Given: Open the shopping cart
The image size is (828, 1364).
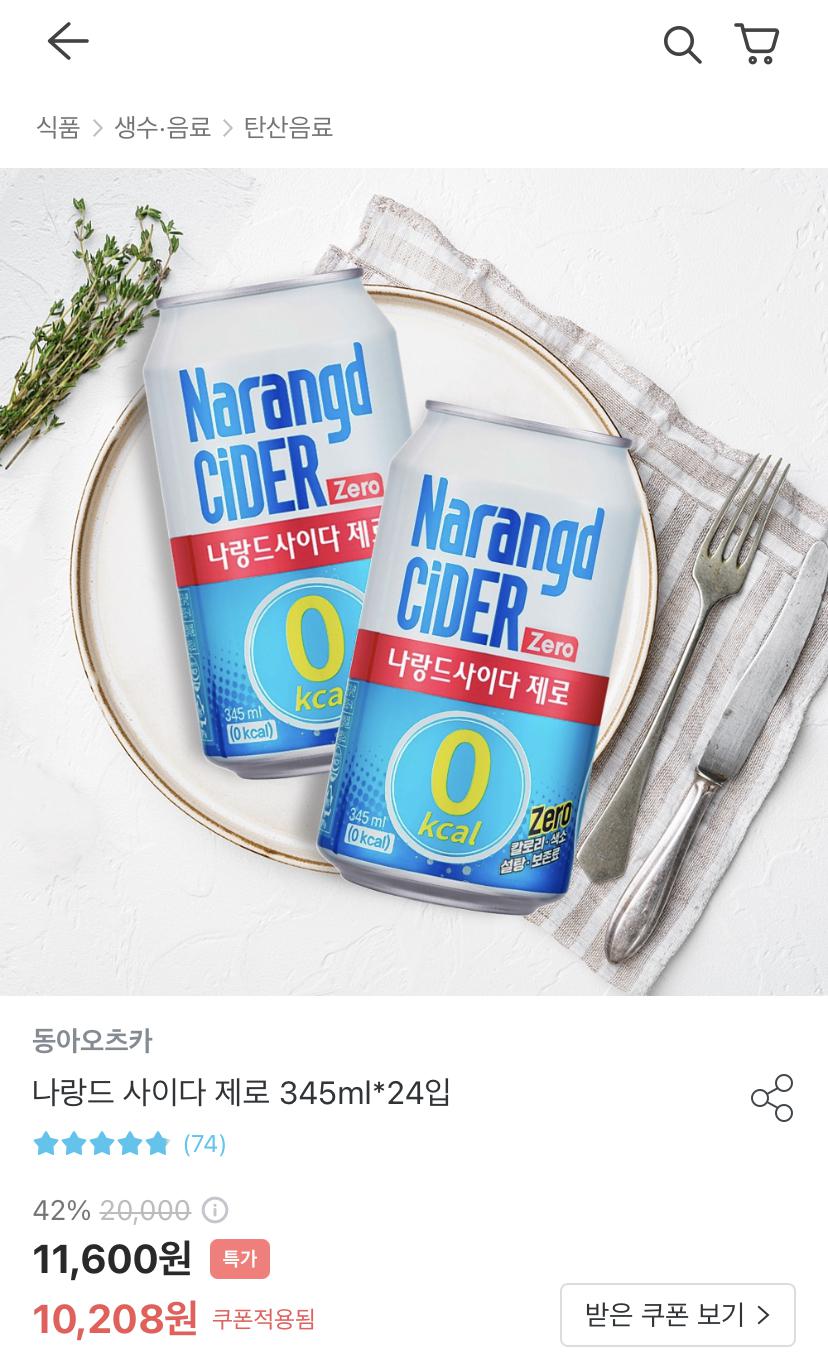Looking at the screenshot, I should pyautogui.click(x=757, y=44).
